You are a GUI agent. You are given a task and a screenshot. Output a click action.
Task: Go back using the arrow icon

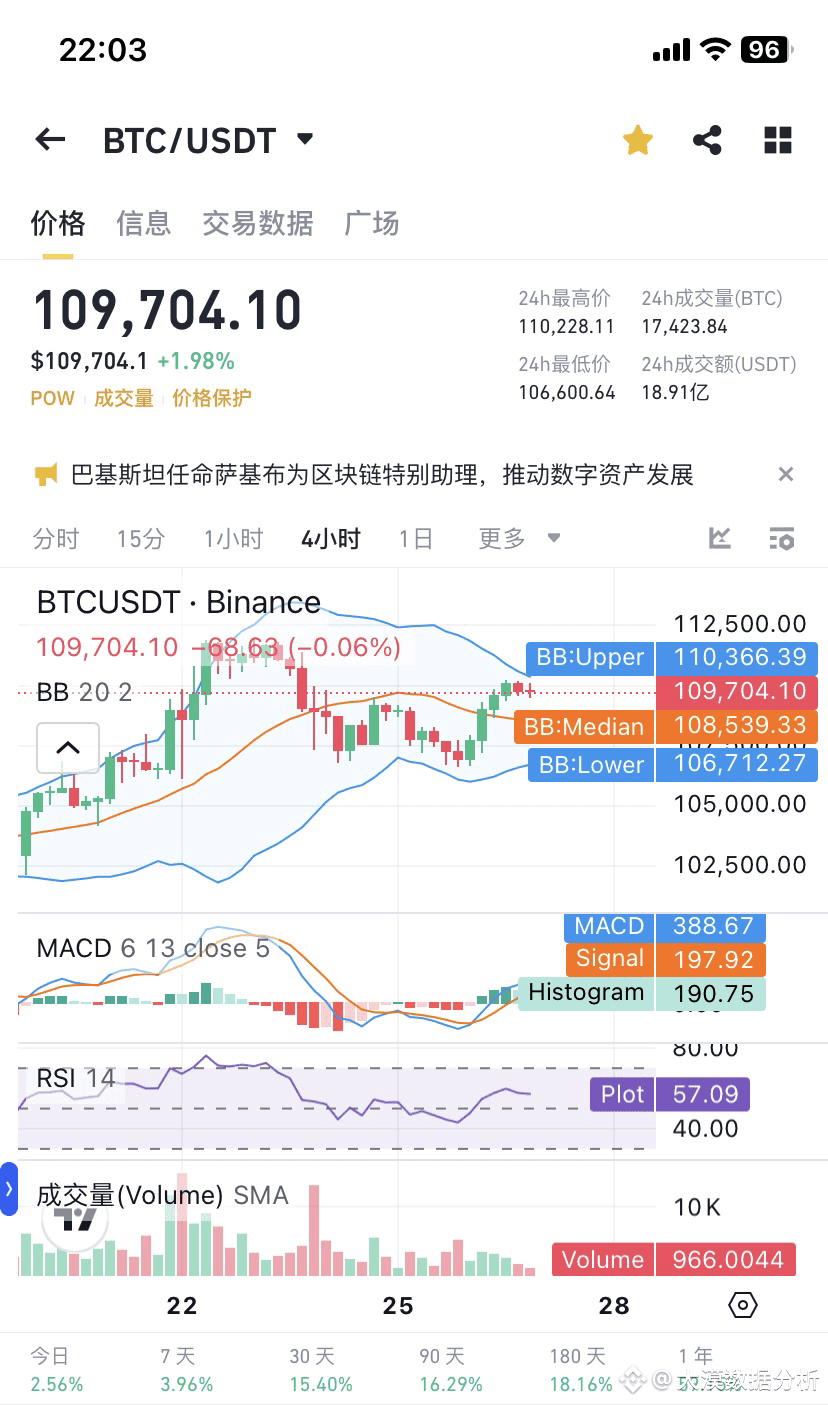click(50, 140)
